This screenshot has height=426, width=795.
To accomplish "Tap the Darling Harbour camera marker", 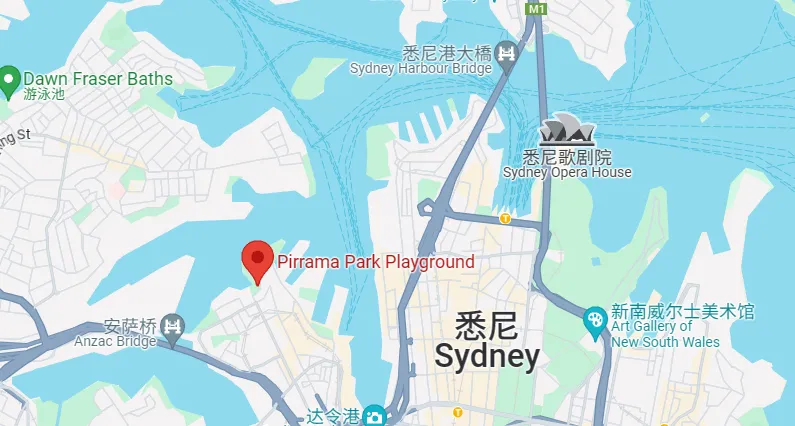I will point(375,415).
